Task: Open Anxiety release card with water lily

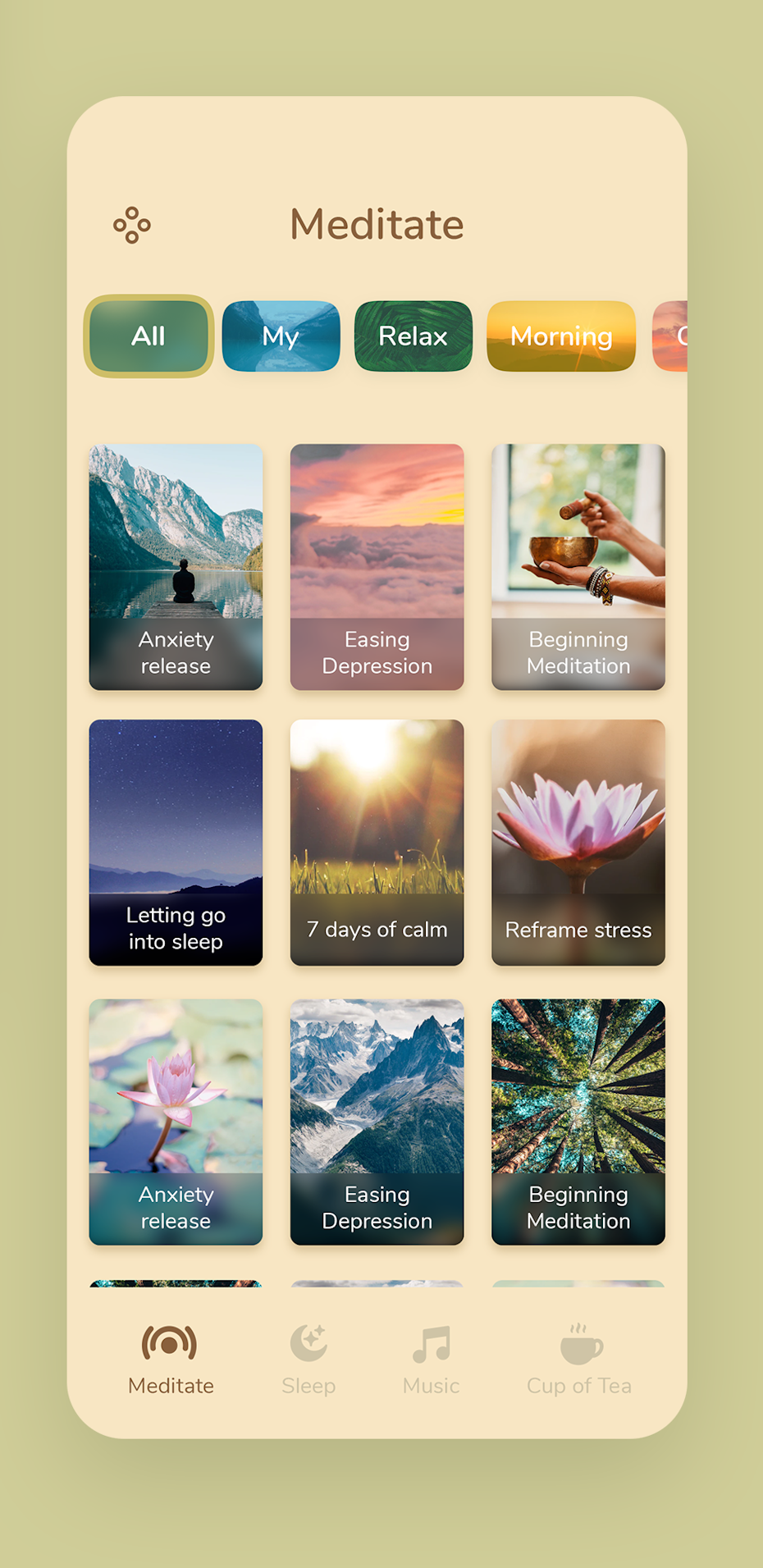Action: coord(176,1122)
